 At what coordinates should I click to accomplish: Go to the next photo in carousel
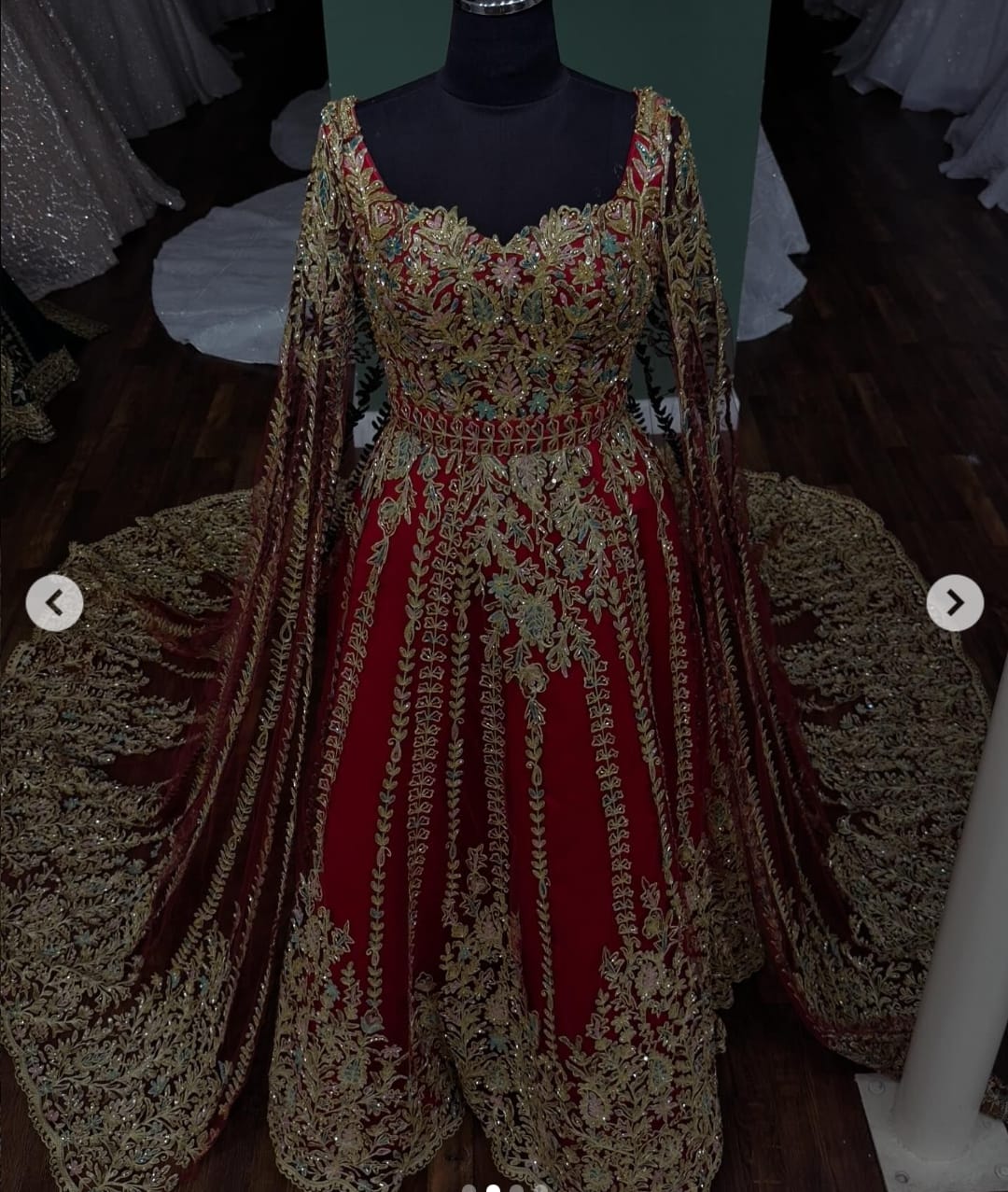[954, 603]
